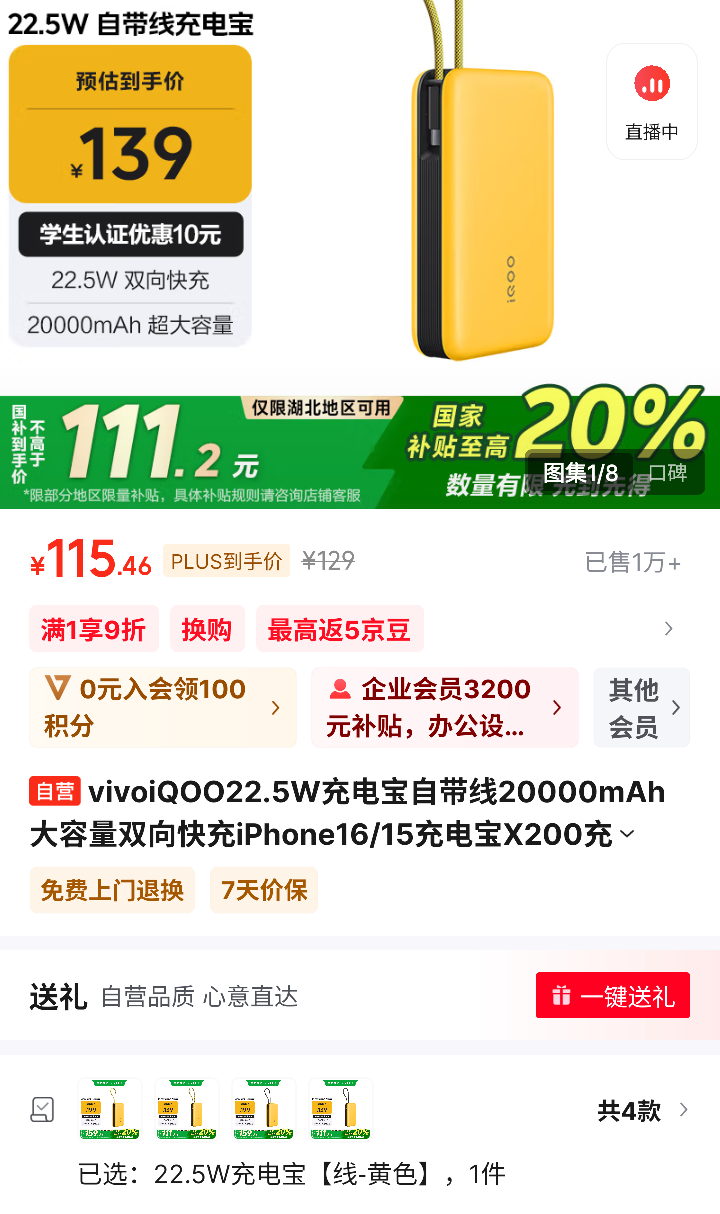Click the person icon before 企业会员3200元补贴
Viewport: 720px width, 1214px height.
click(x=340, y=690)
